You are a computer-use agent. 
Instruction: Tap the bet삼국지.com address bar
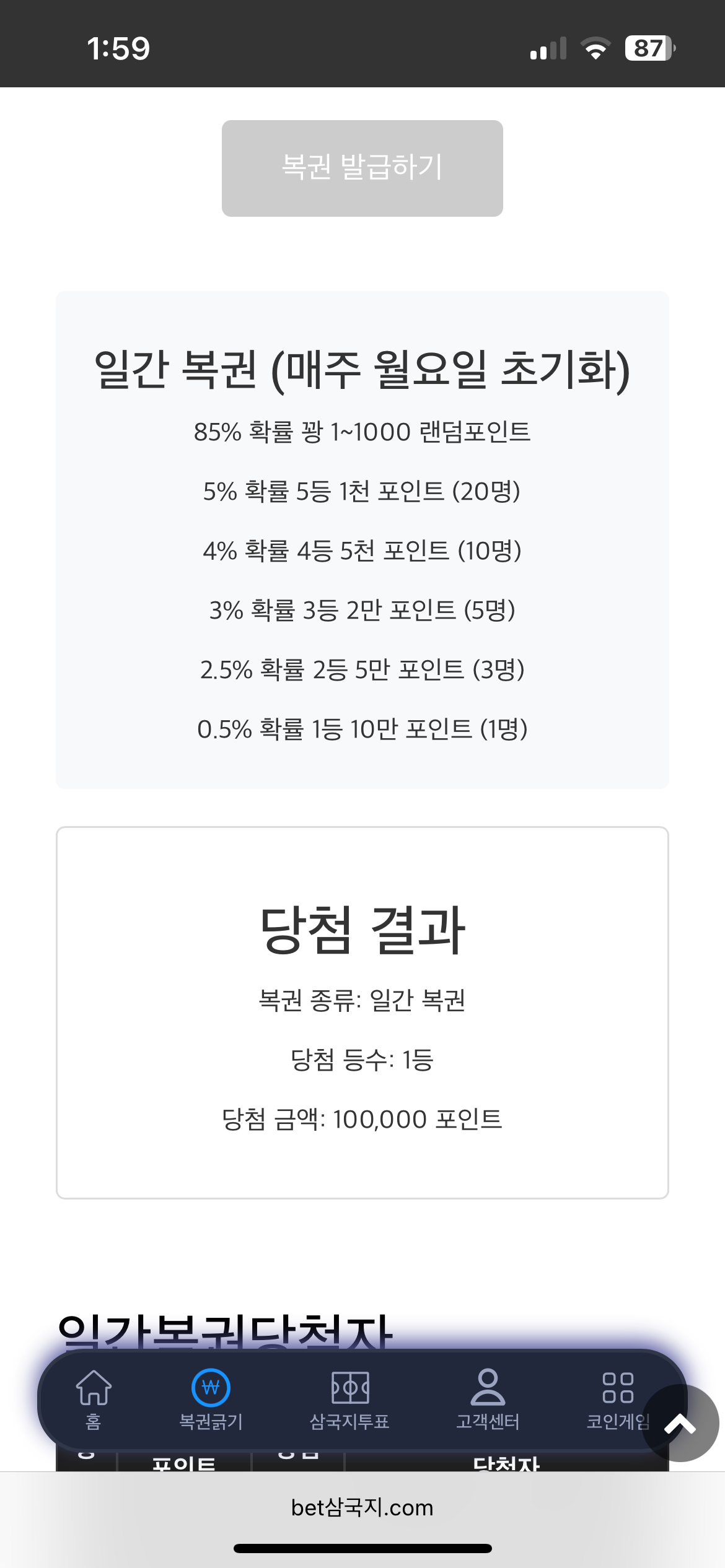tap(362, 1507)
